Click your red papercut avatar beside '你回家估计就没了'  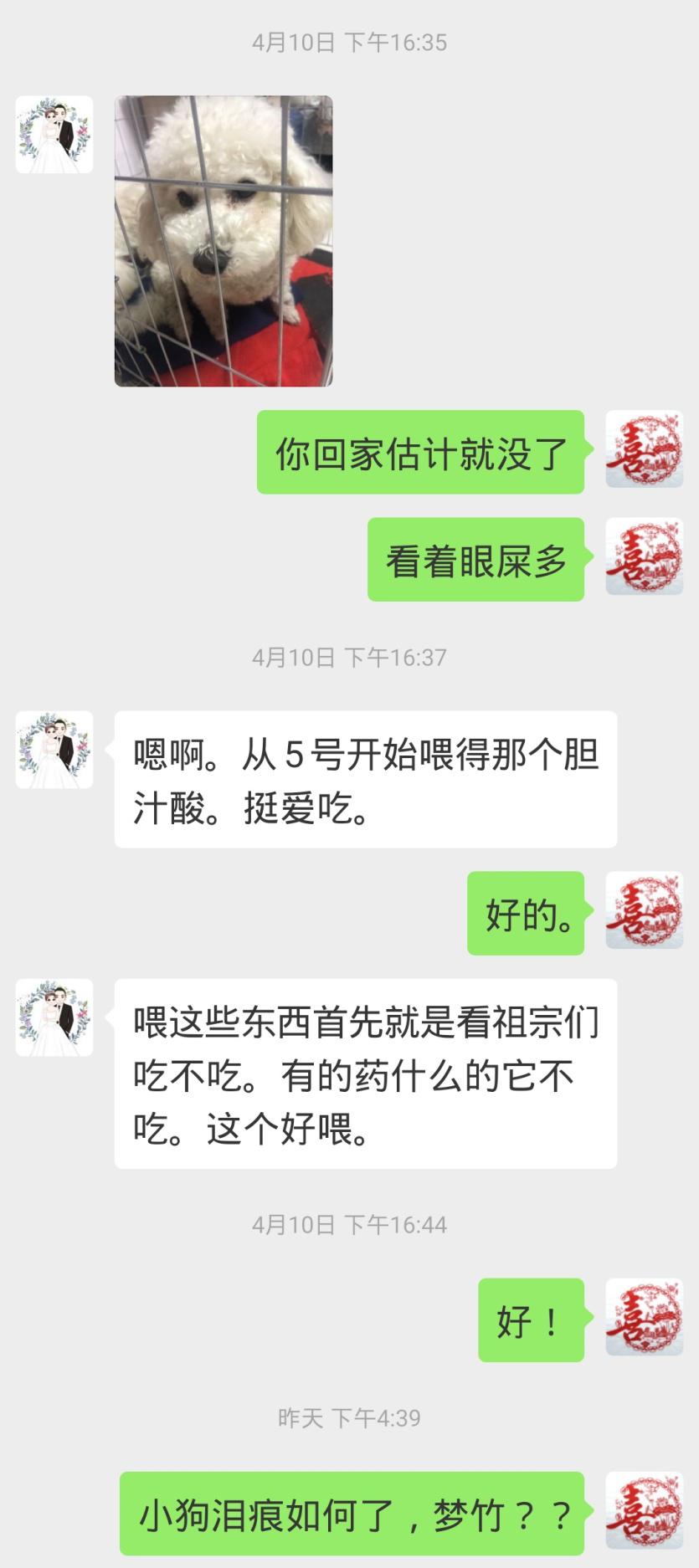pyautogui.click(x=644, y=452)
